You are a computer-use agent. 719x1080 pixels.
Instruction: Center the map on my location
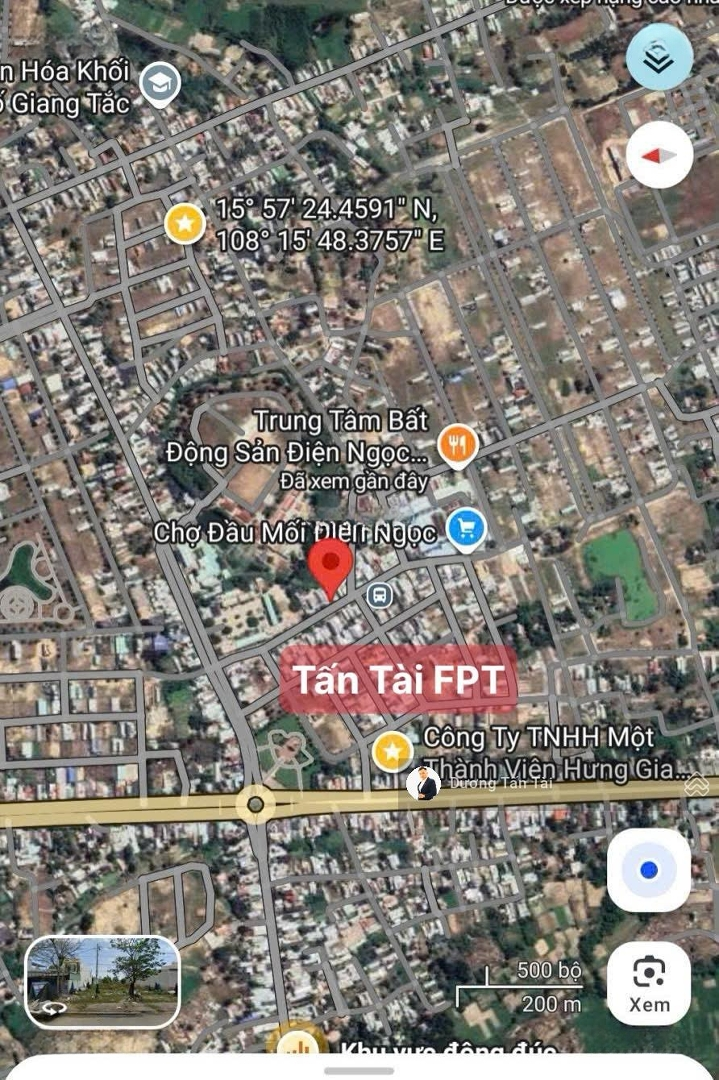pyautogui.click(x=649, y=870)
